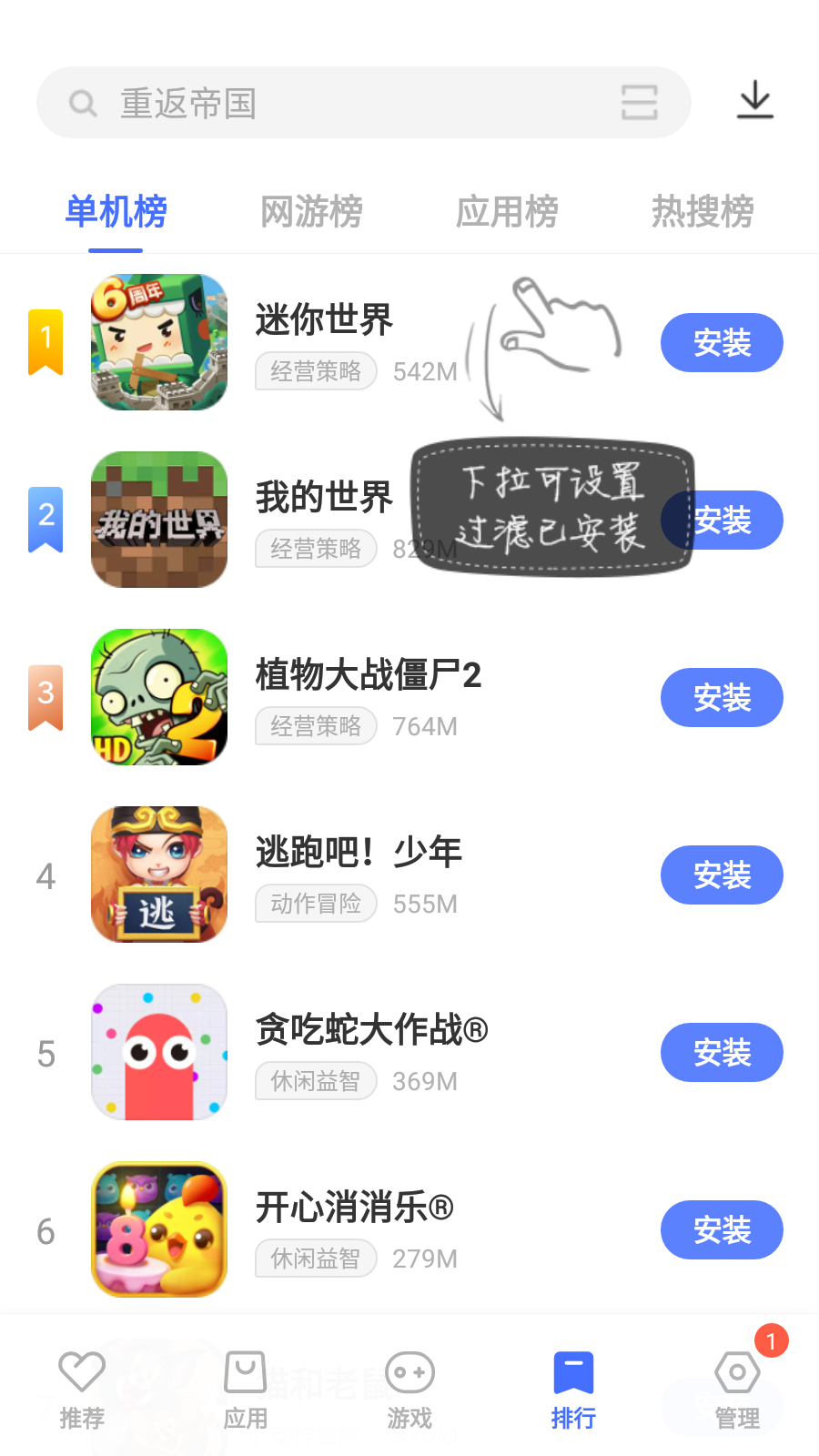Viewport: 819px width, 1456px height.
Task: Tap the magnifier icon to start a search
Action: coord(83,103)
